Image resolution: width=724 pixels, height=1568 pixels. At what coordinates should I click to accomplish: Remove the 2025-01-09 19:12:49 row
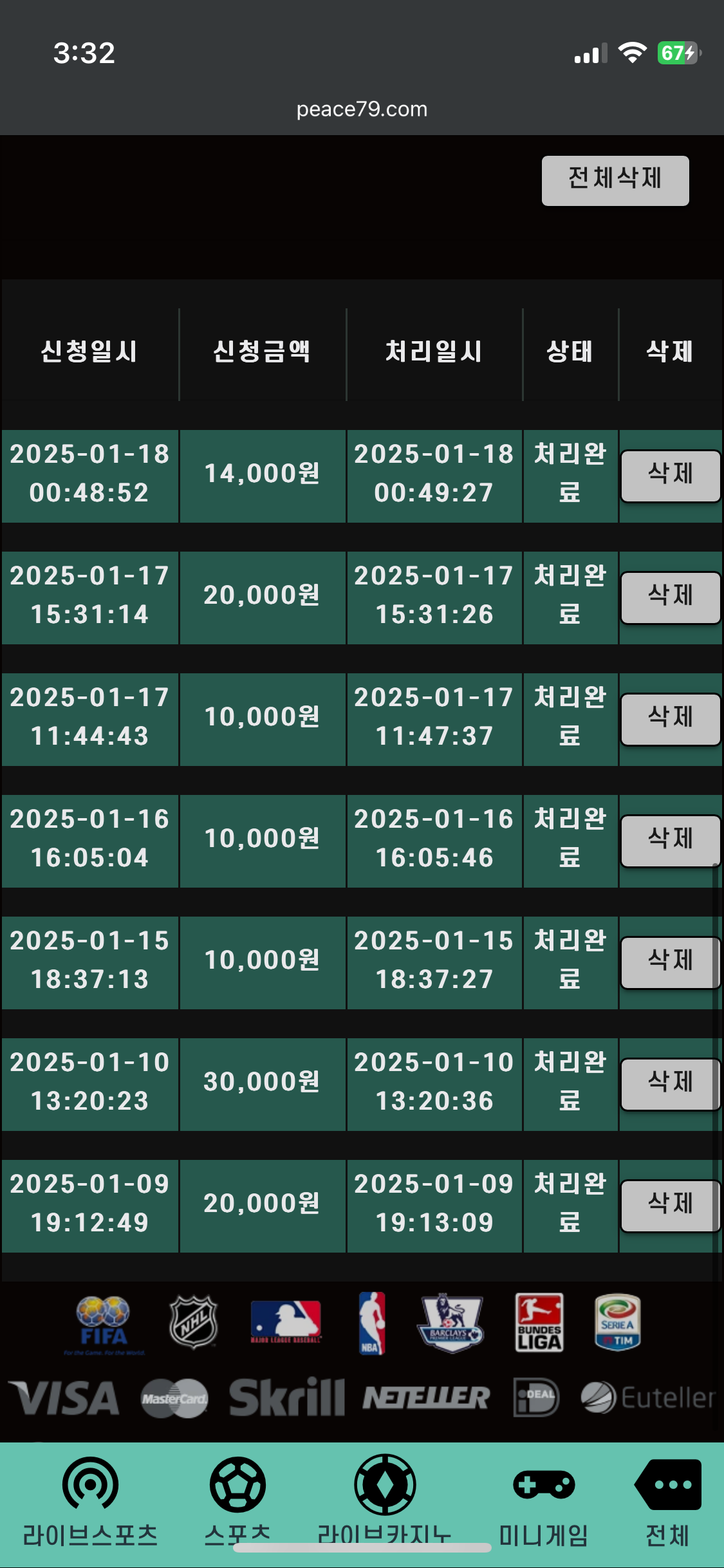(669, 1205)
